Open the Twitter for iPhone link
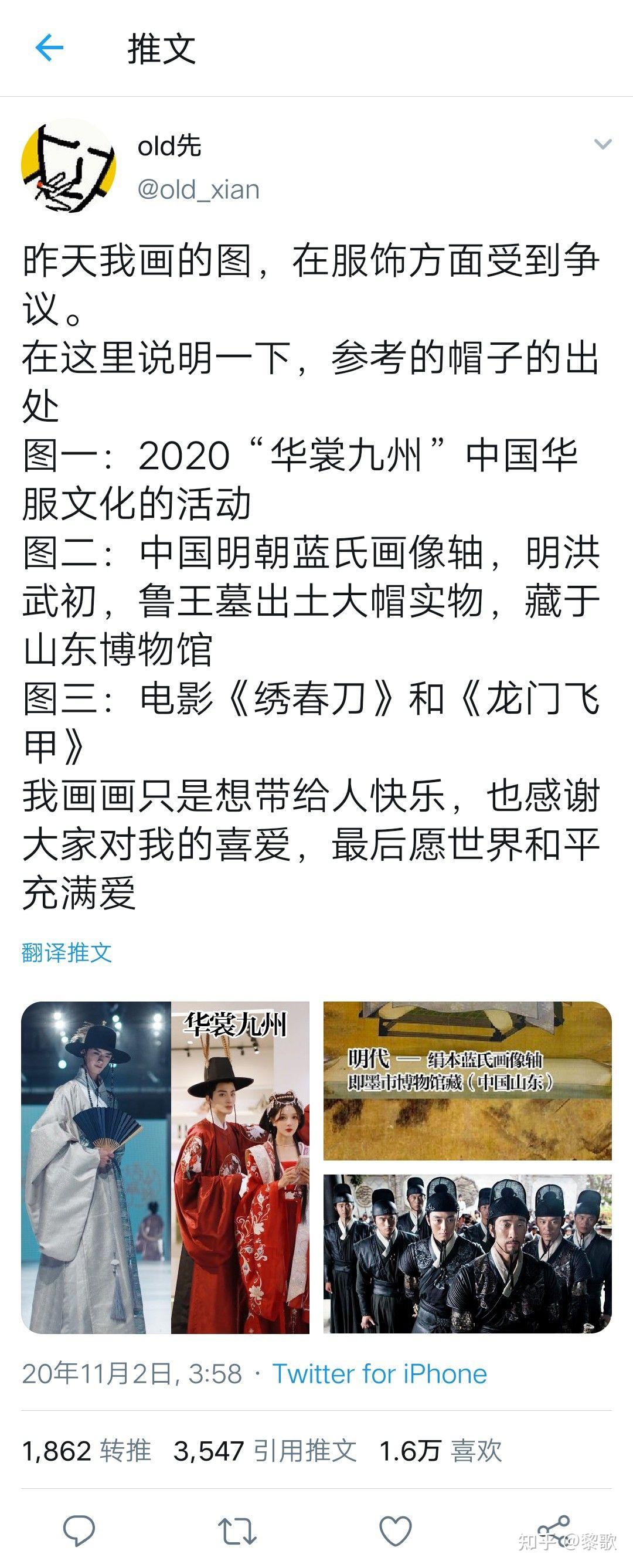This screenshot has height=1568, width=633. tap(379, 1374)
